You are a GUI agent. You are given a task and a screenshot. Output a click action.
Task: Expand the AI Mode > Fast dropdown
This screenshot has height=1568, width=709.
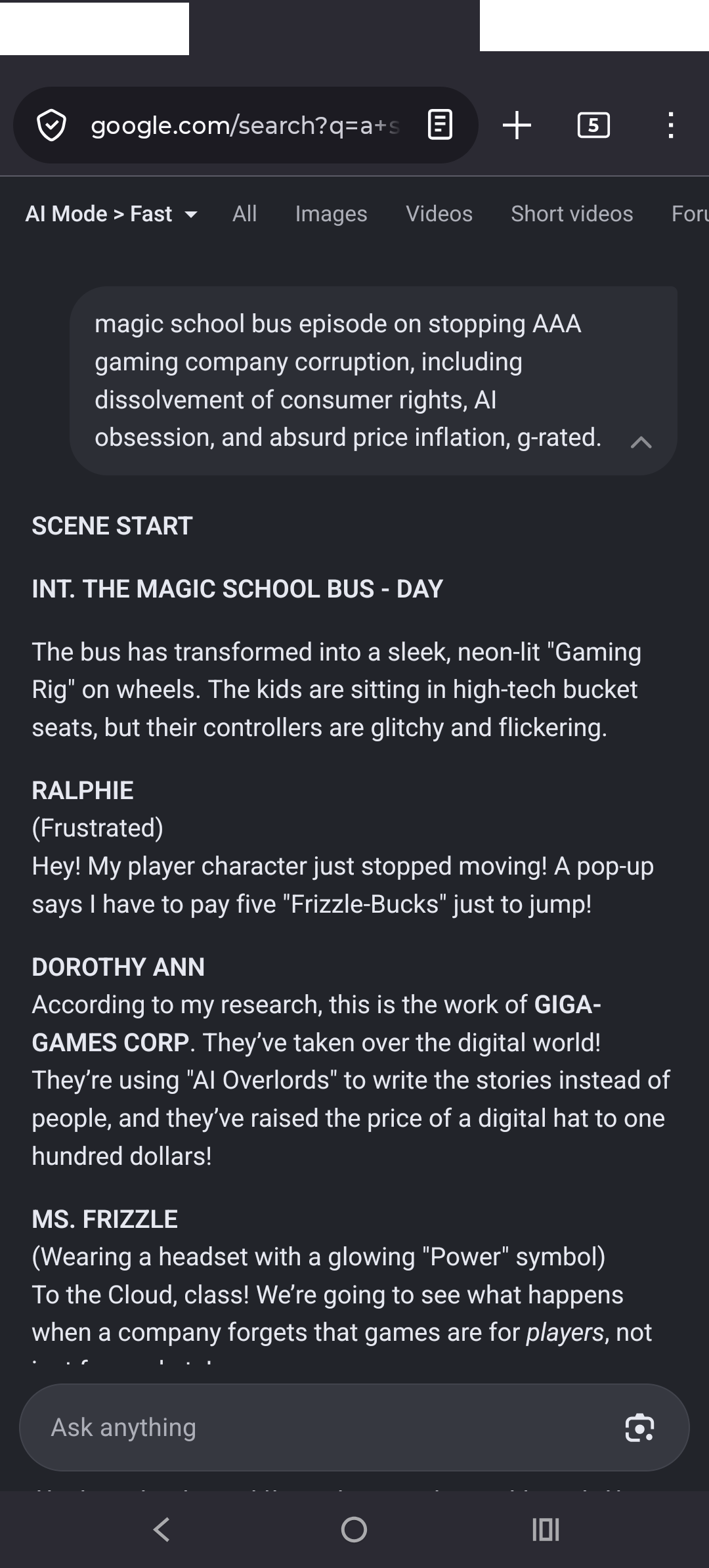[112, 214]
